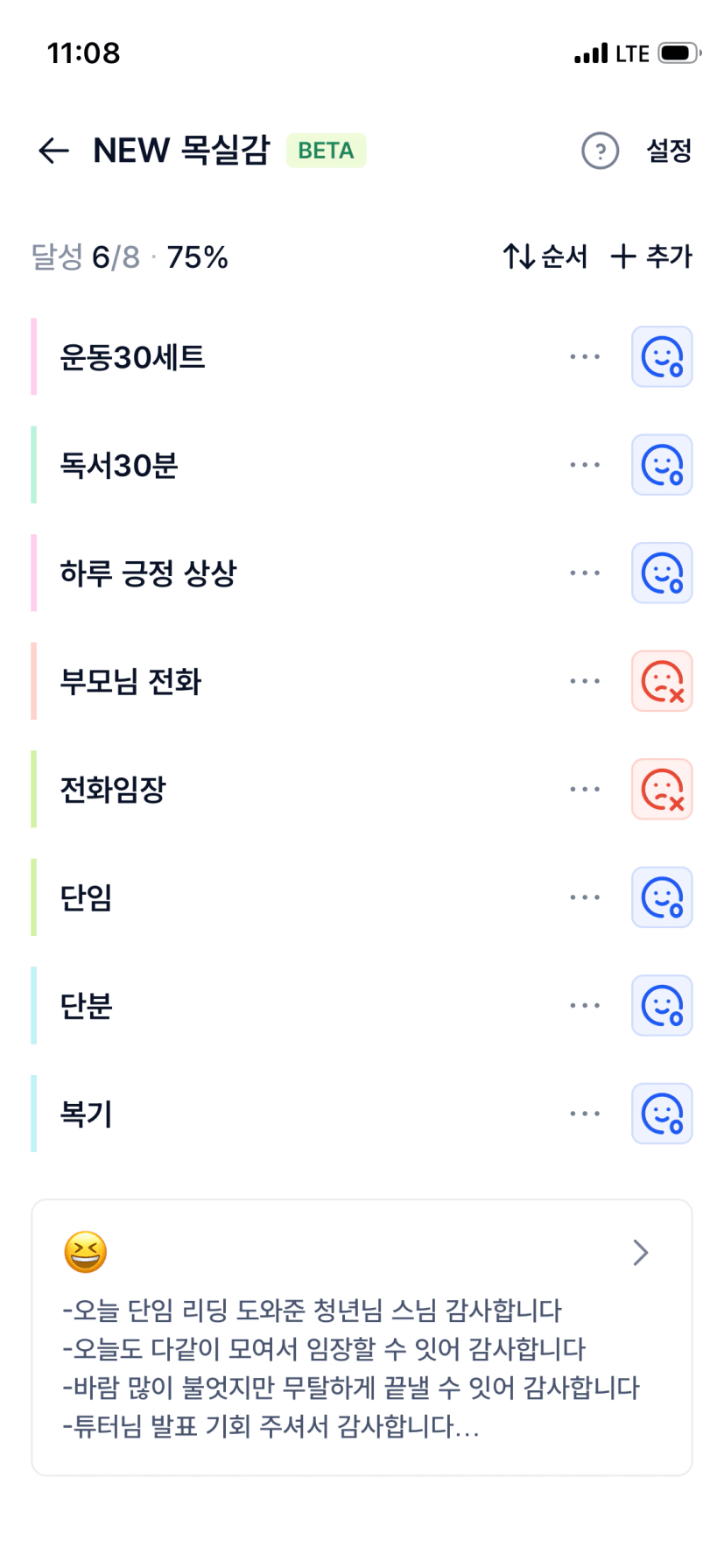The width and height of the screenshot is (724, 1568).
Task: Toggle the smiley status for 단임
Action: coord(662,897)
